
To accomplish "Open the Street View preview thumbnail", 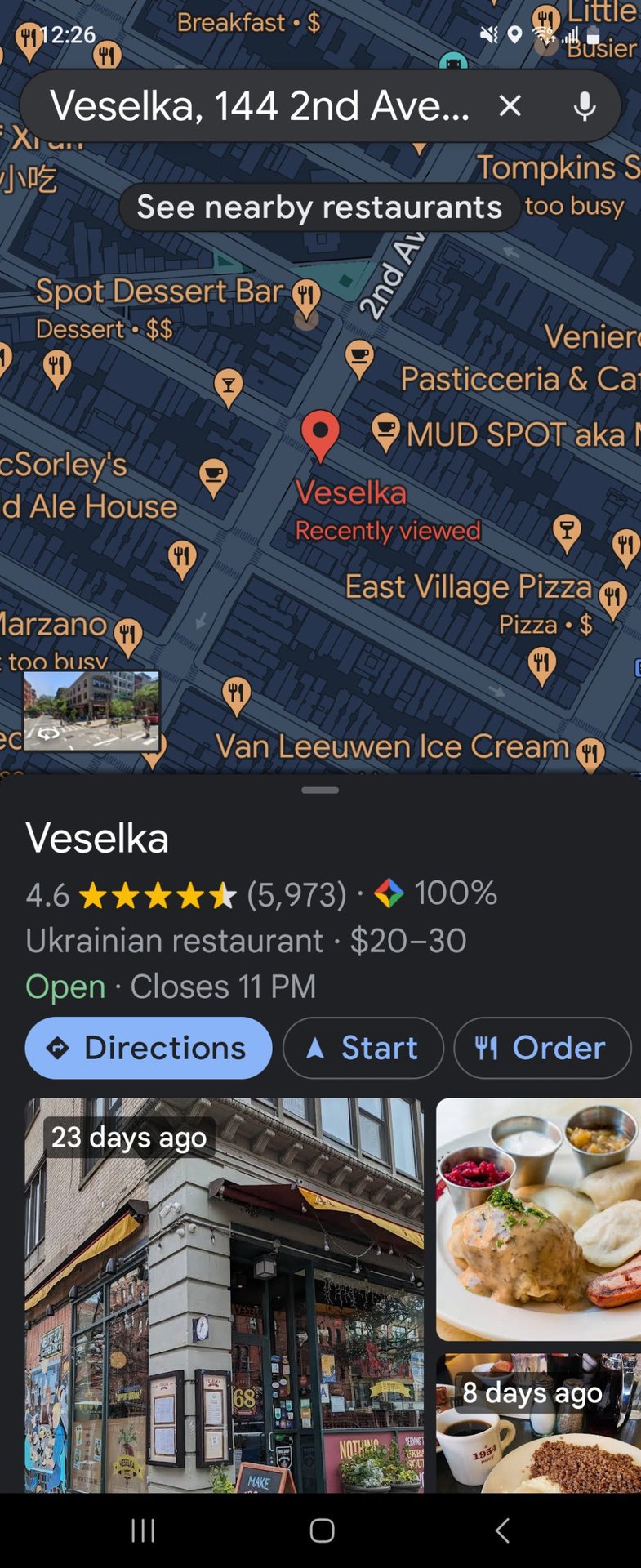I will (91, 710).
